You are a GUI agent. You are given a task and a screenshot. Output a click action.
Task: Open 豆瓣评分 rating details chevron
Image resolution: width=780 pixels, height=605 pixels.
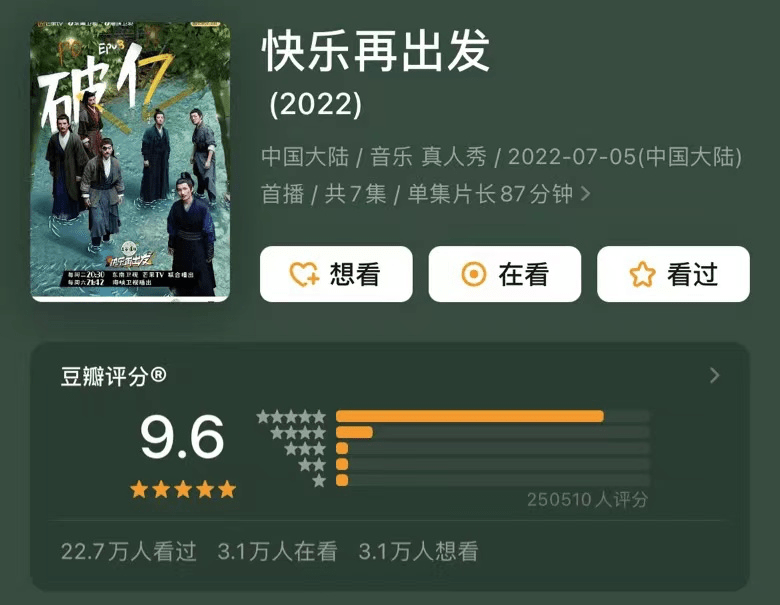[714, 376]
